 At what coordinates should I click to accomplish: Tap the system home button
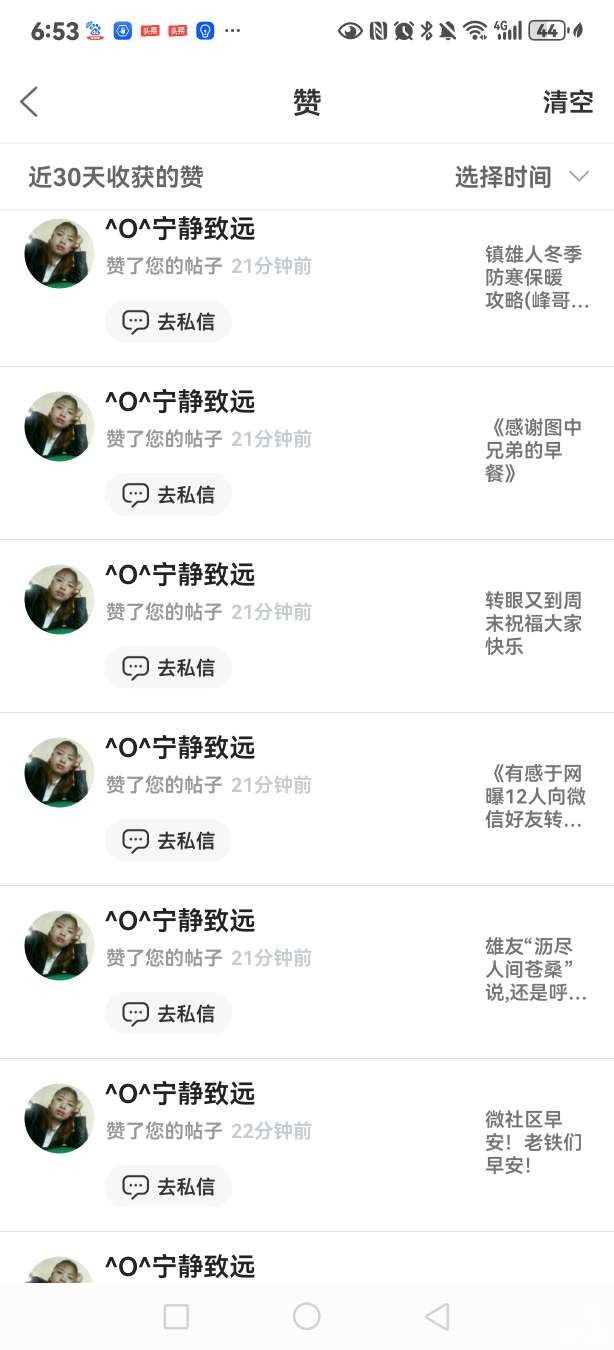click(307, 1316)
